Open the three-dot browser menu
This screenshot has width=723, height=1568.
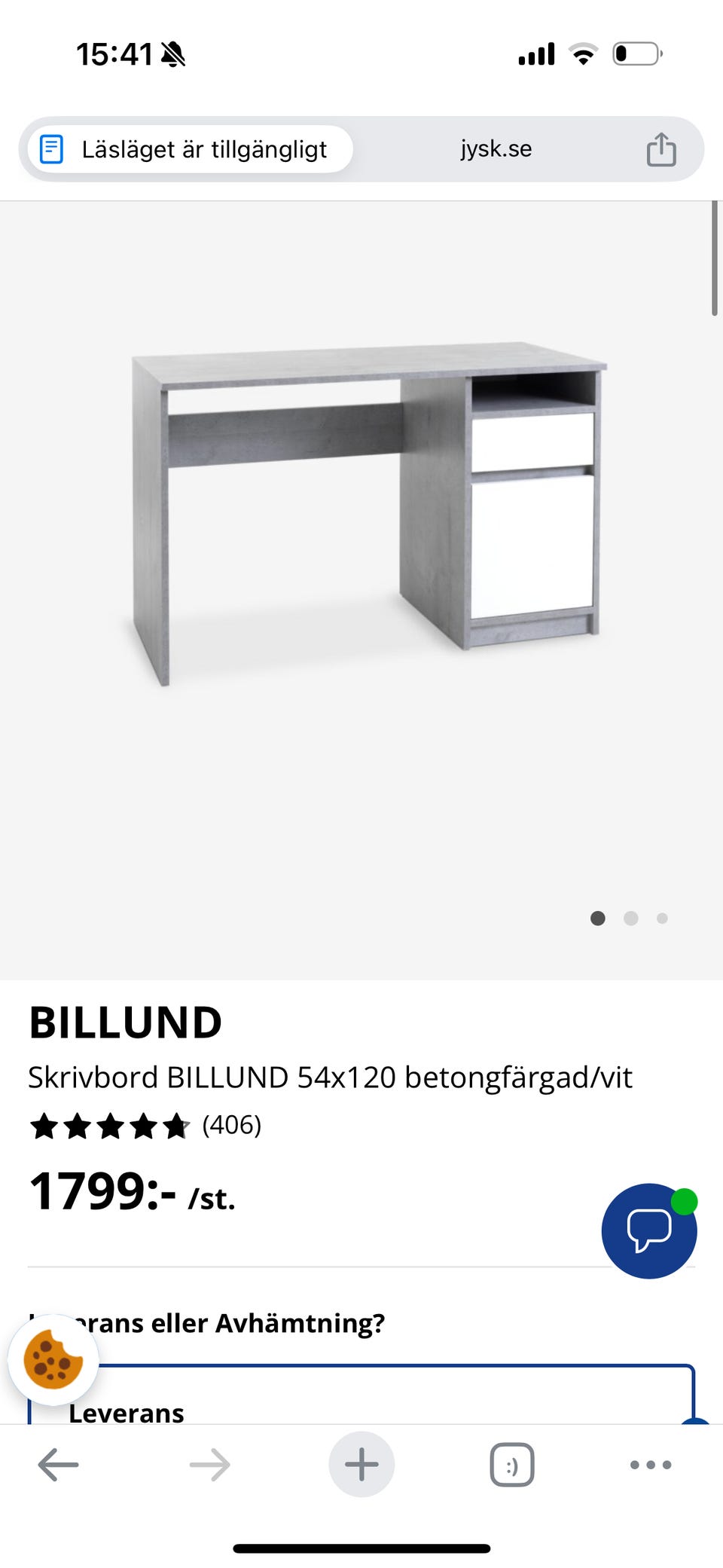(x=649, y=1464)
